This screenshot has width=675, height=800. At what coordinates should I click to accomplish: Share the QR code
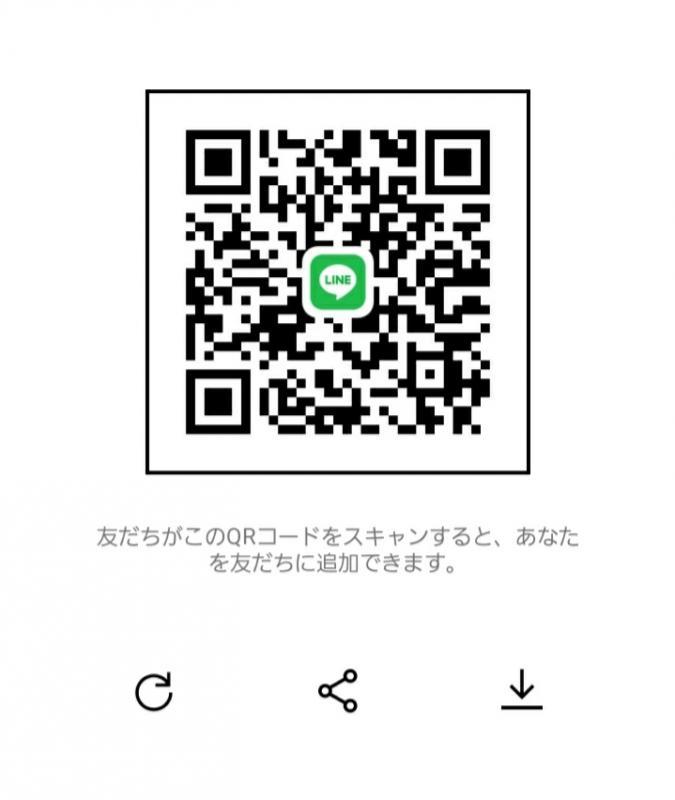click(338, 691)
